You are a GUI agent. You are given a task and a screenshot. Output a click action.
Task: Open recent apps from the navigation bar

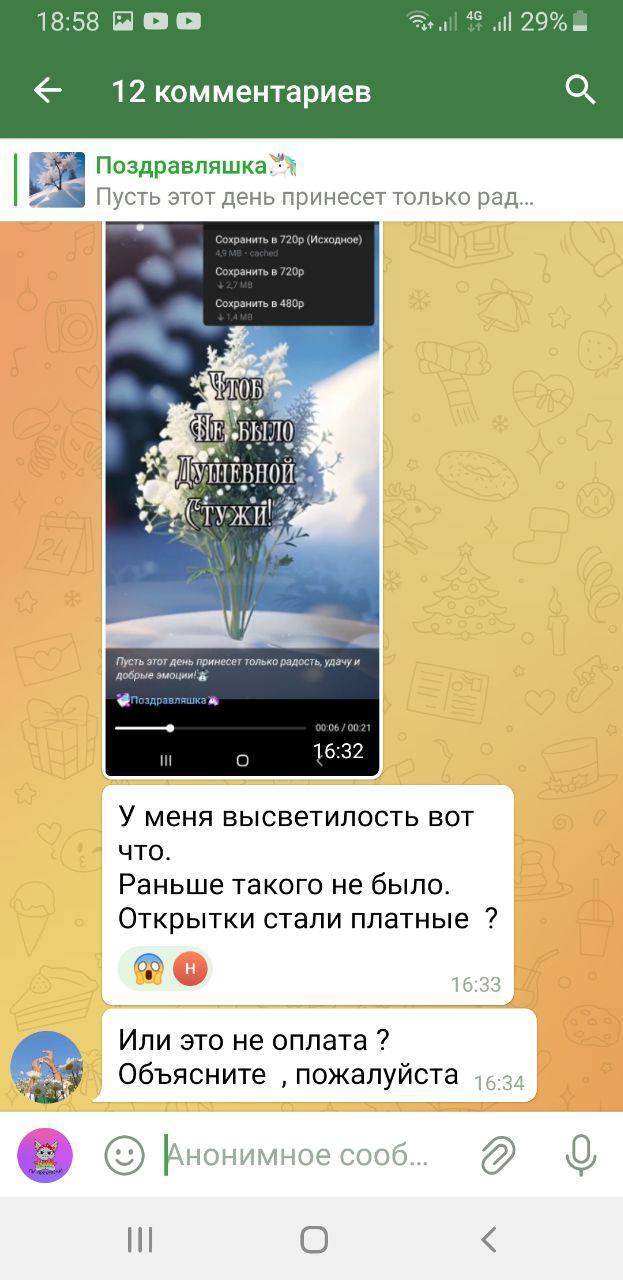pos(140,1240)
